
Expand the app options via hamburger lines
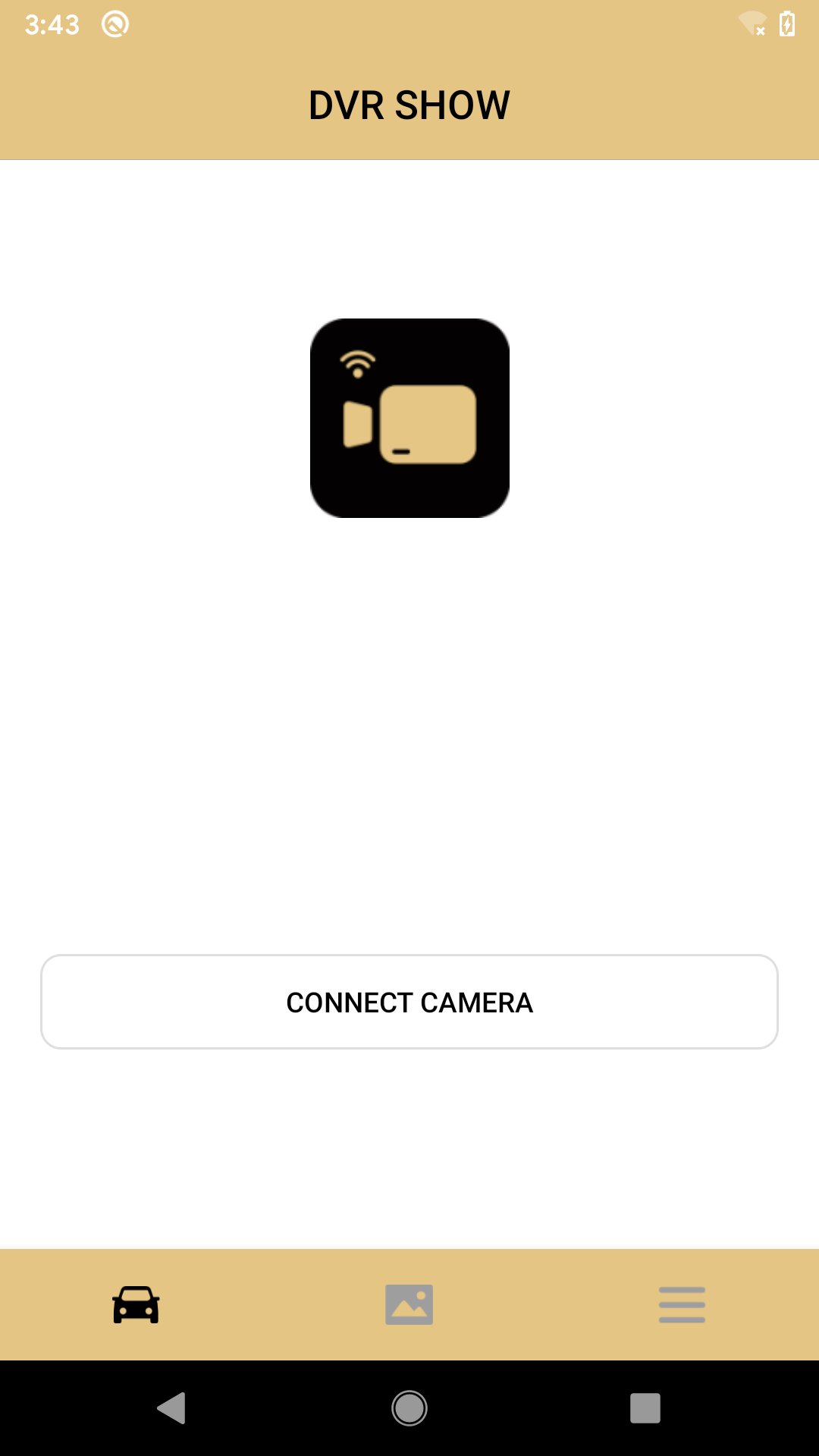pyautogui.click(x=681, y=1304)
